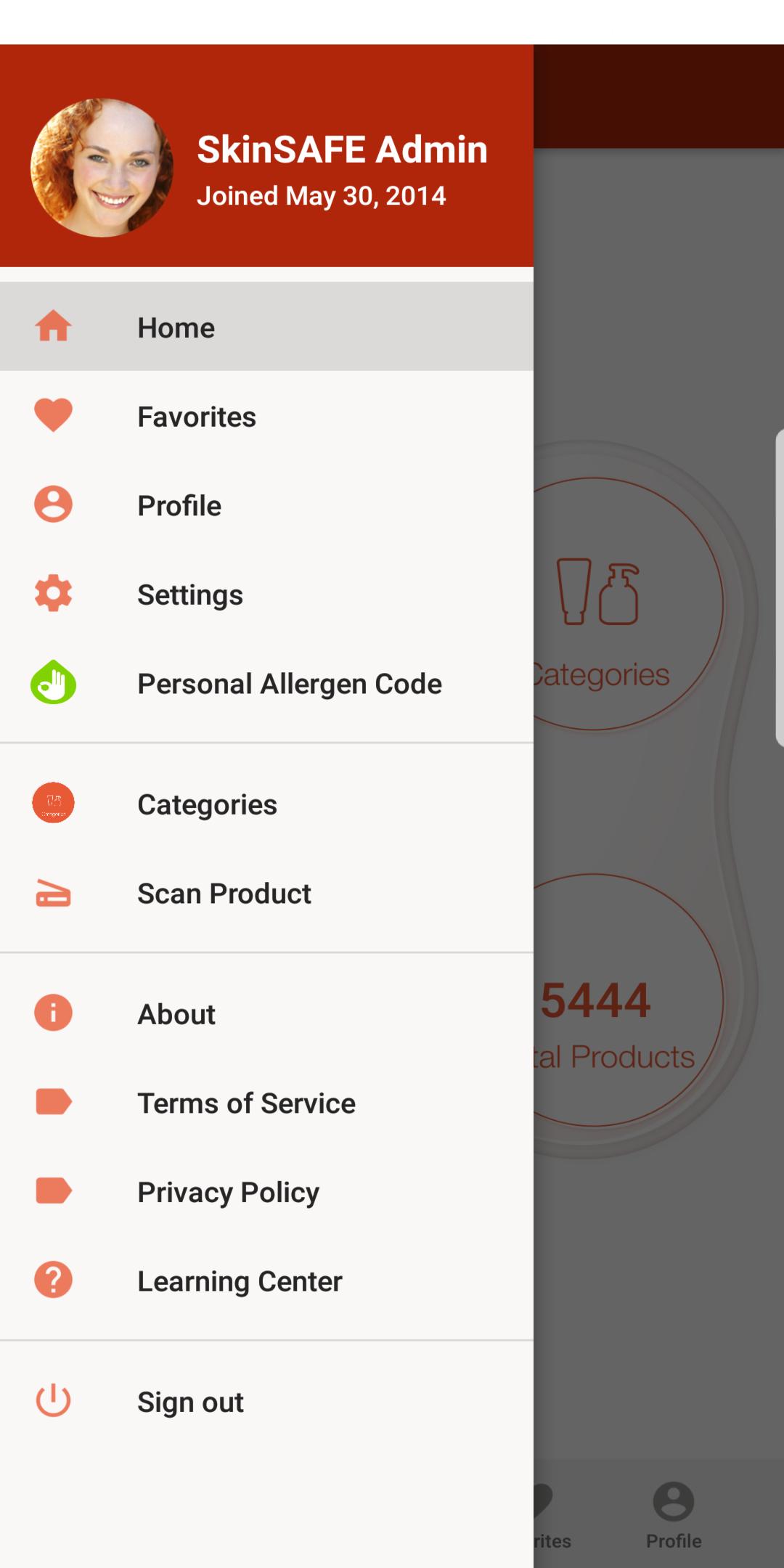The image size is (784, 1568).
Task: Open the Favorites menu entry
Action: coord(196,416)
